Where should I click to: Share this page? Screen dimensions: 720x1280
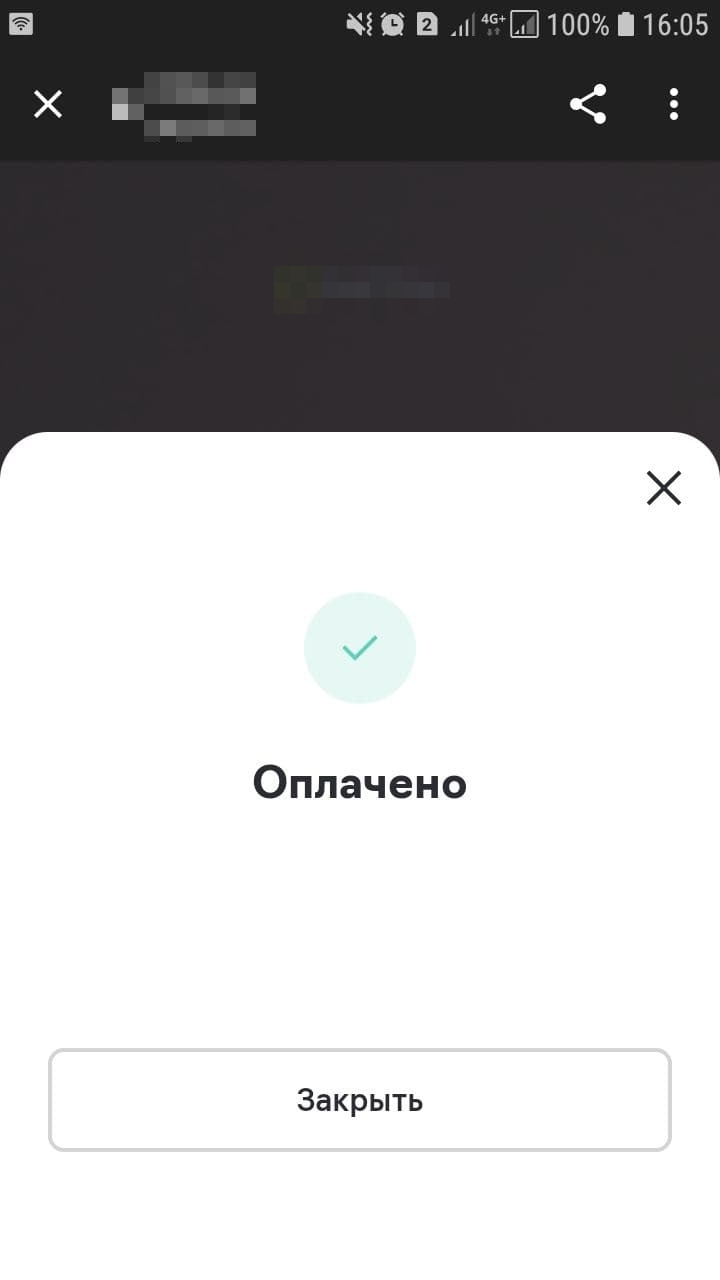click(588, 104)
